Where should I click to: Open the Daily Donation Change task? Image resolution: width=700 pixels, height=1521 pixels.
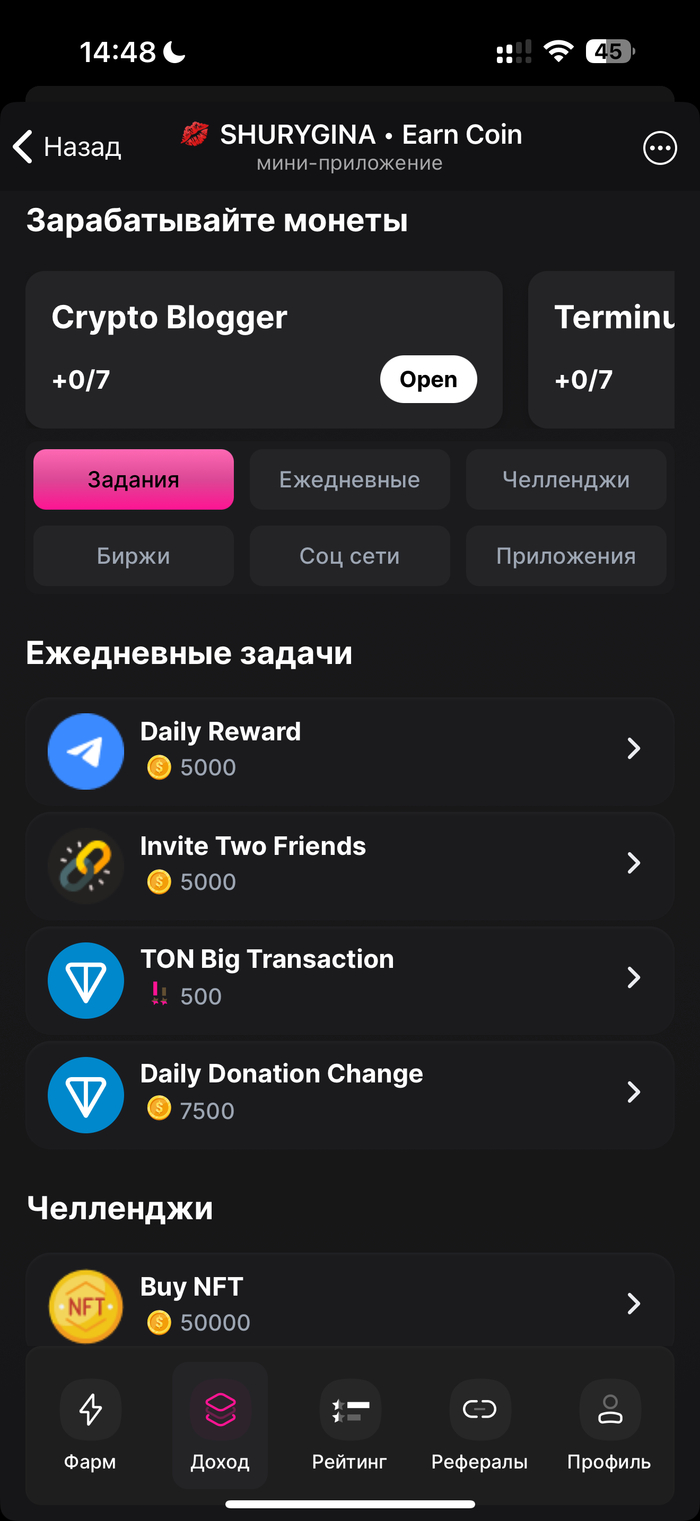tap(350, 1094)
